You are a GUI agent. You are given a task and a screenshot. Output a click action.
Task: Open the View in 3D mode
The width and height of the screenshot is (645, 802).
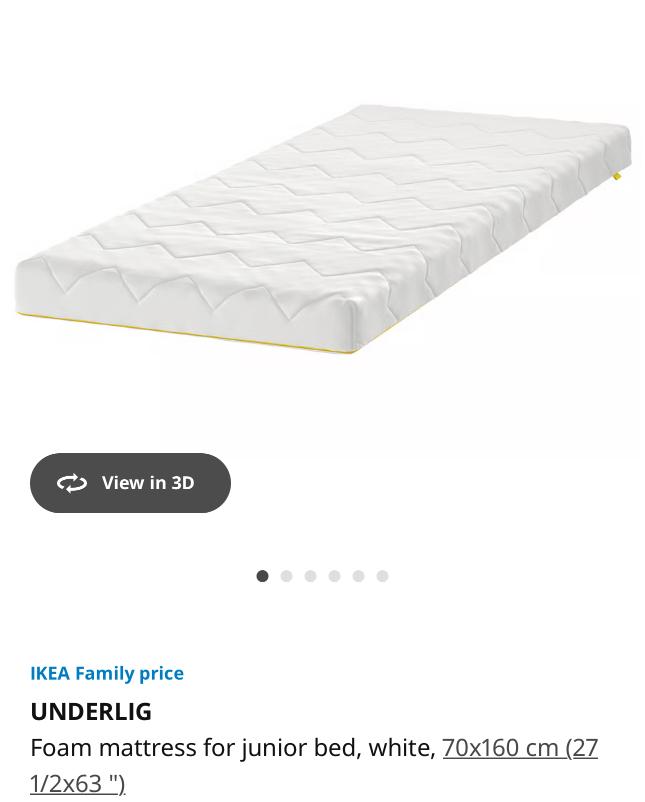[x=130, y=483]
